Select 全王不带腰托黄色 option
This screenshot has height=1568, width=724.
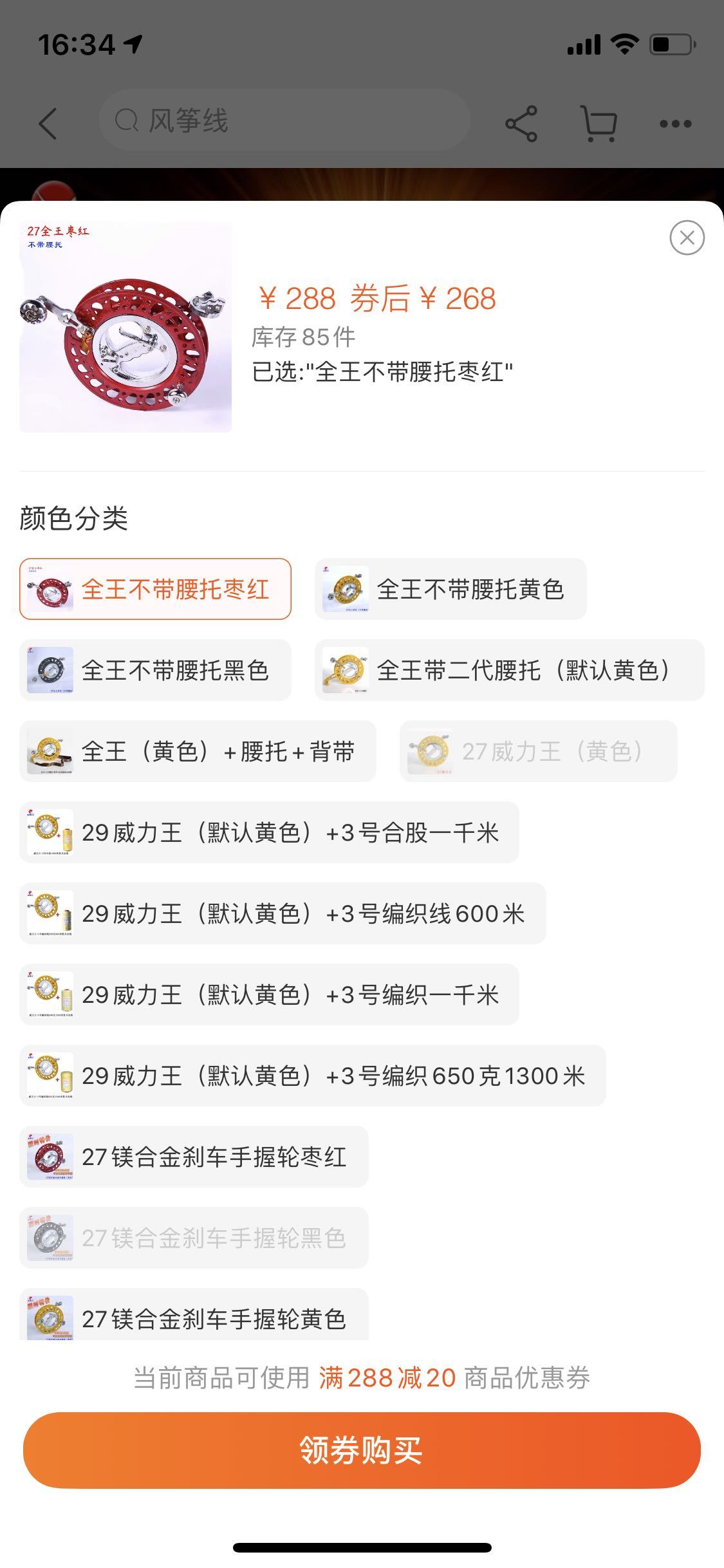450,589
